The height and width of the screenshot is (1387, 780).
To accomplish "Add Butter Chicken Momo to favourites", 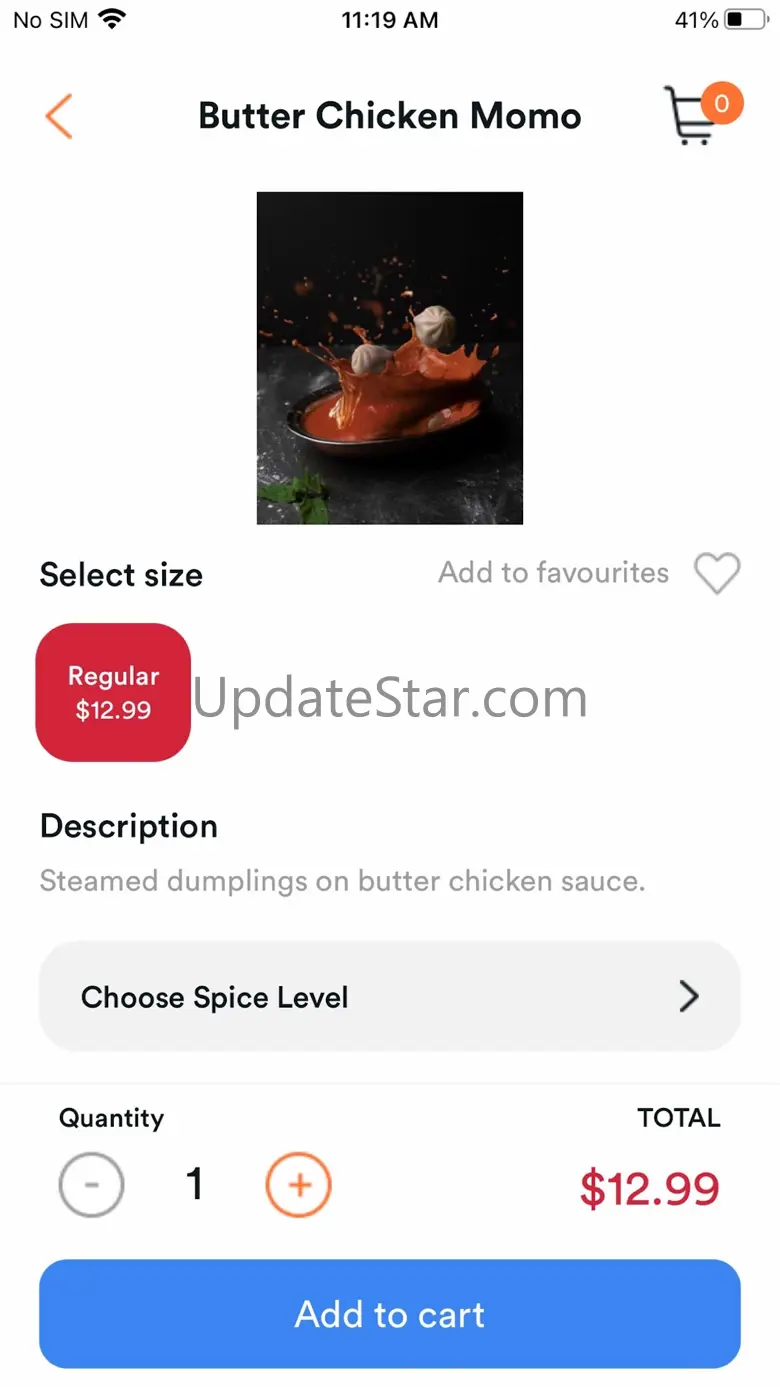I will (717, 574).
